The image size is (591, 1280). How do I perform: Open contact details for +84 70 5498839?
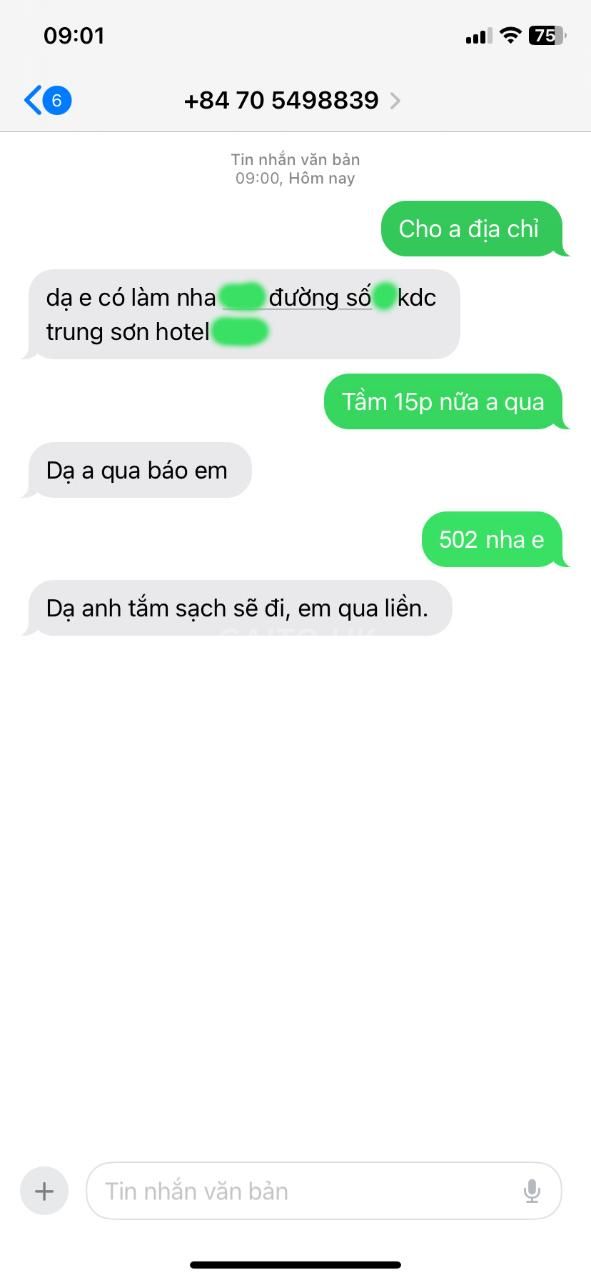[292, 100]
